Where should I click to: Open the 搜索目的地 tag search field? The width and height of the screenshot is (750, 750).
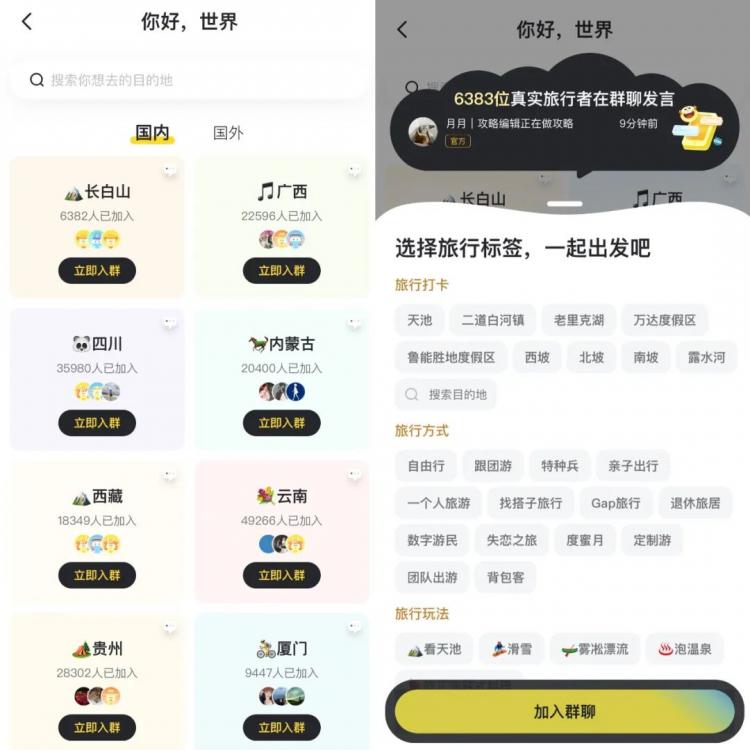(446, 395)
